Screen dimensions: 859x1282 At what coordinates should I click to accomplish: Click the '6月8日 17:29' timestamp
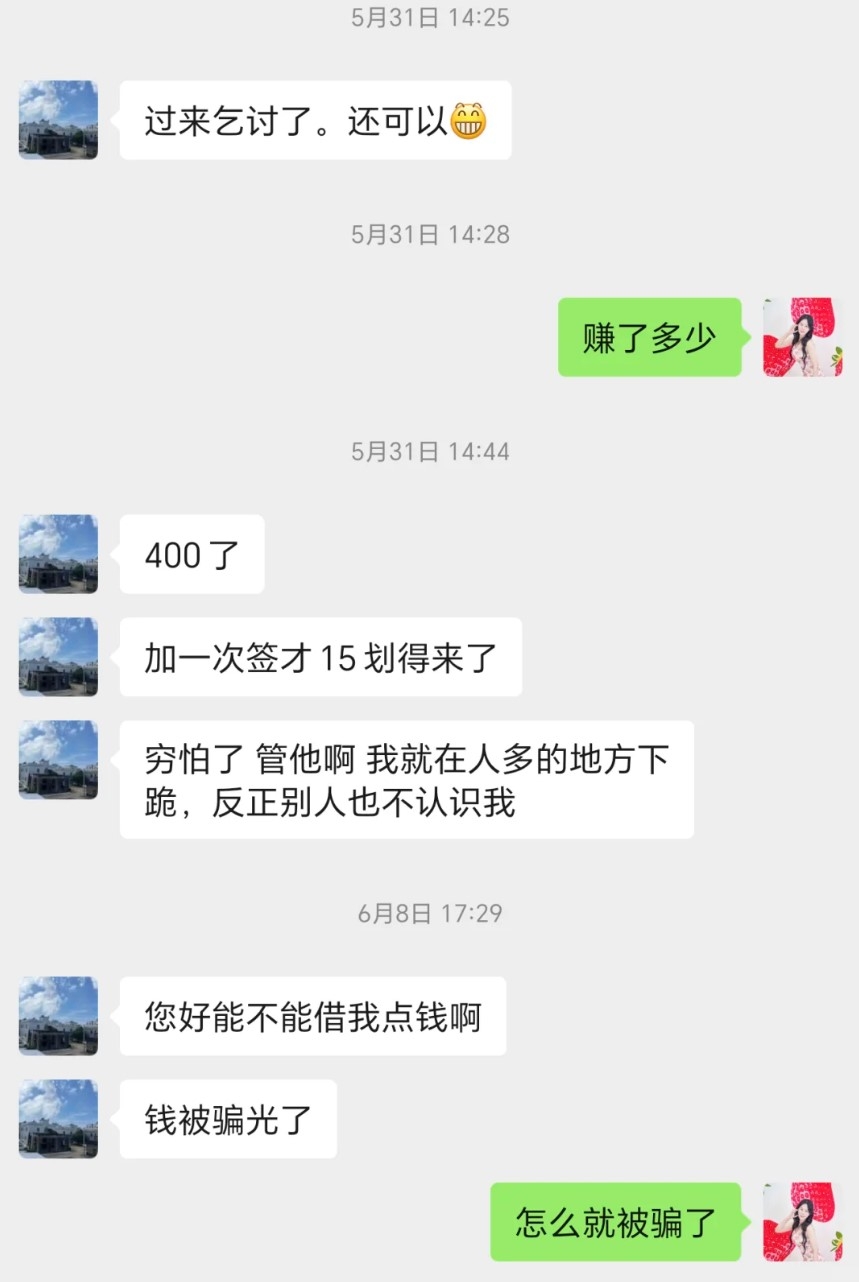[x=429, y=912]
